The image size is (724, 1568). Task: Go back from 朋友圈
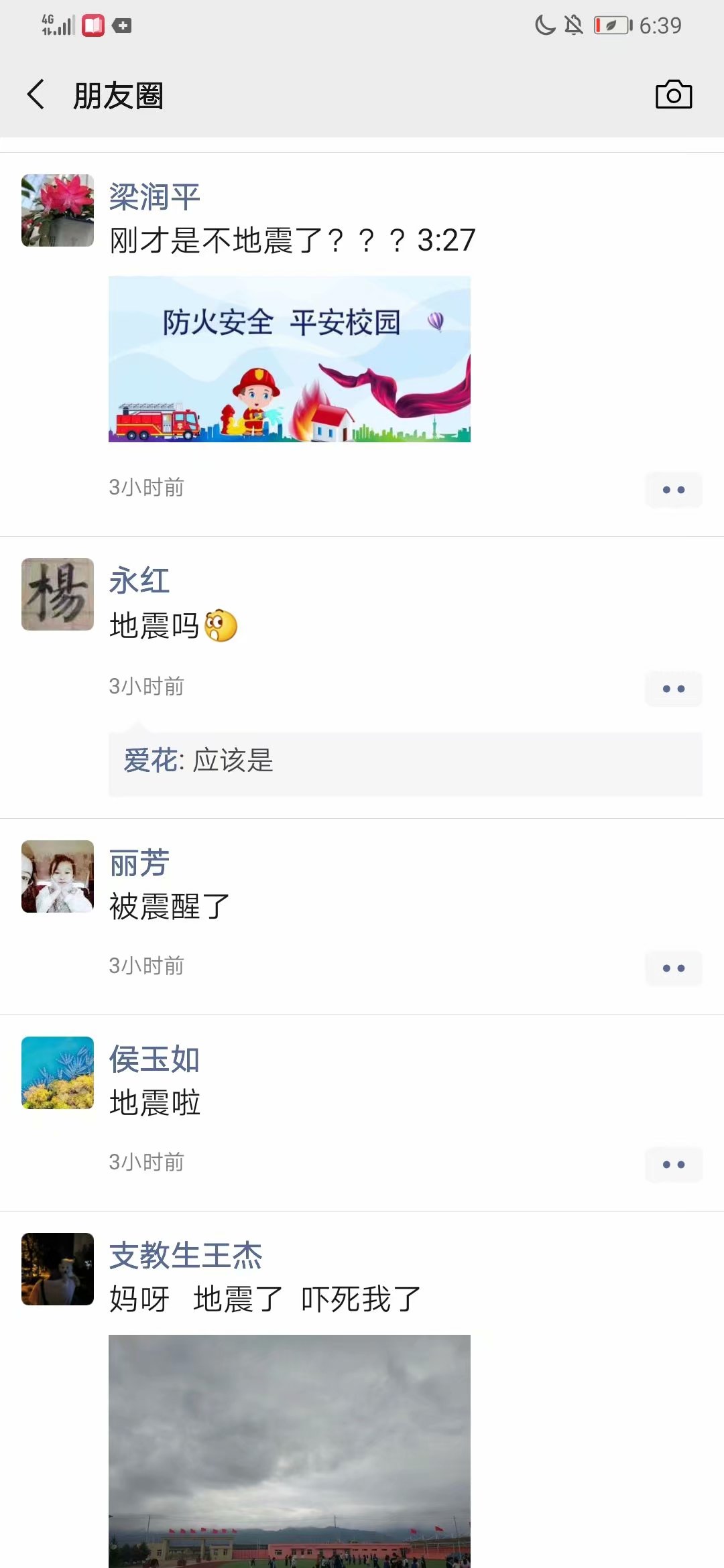(x=36, y=94)
